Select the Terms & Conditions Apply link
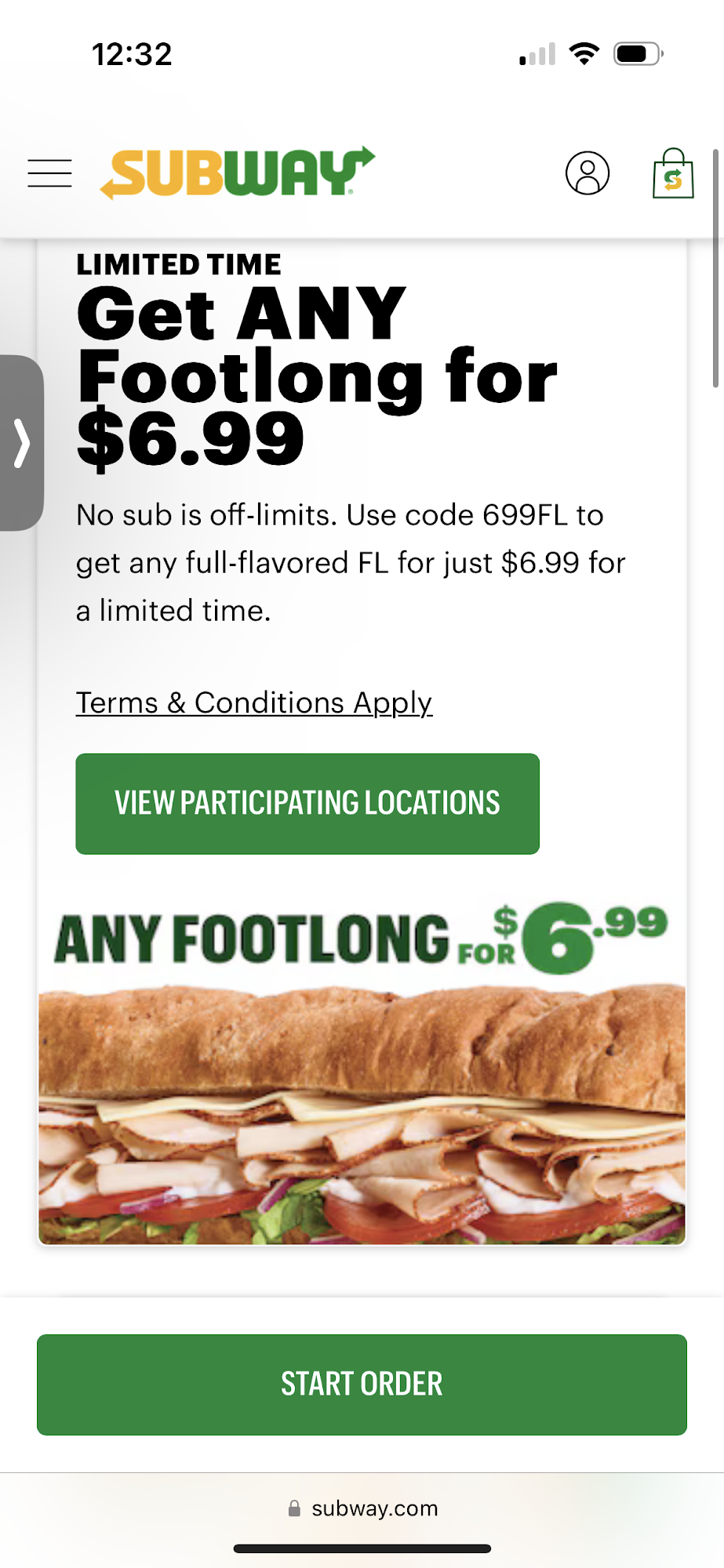This screenshot has width=724, height=1568. point(253,702)
